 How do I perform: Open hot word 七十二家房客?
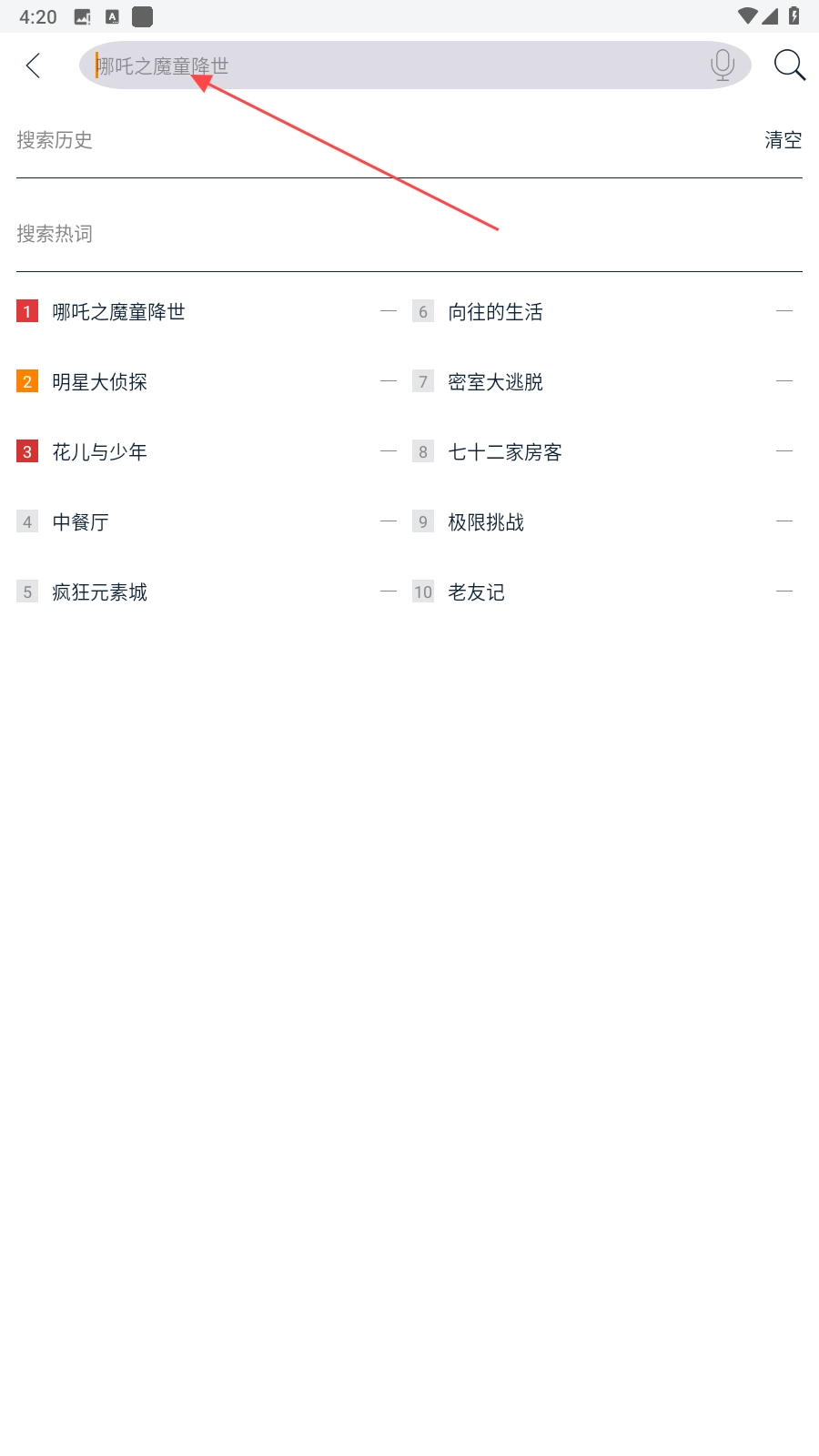point(505,452)
